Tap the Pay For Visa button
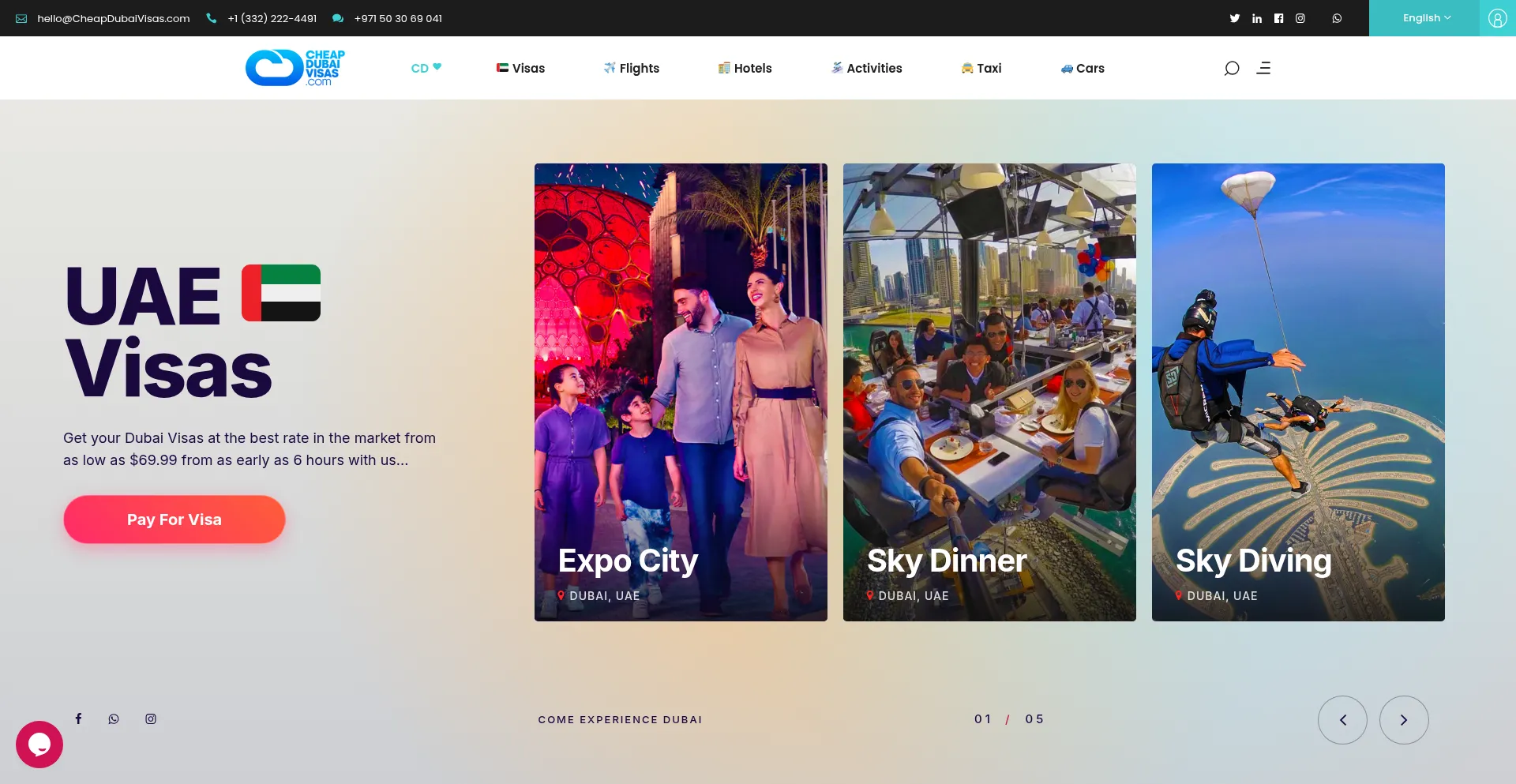 174,520
